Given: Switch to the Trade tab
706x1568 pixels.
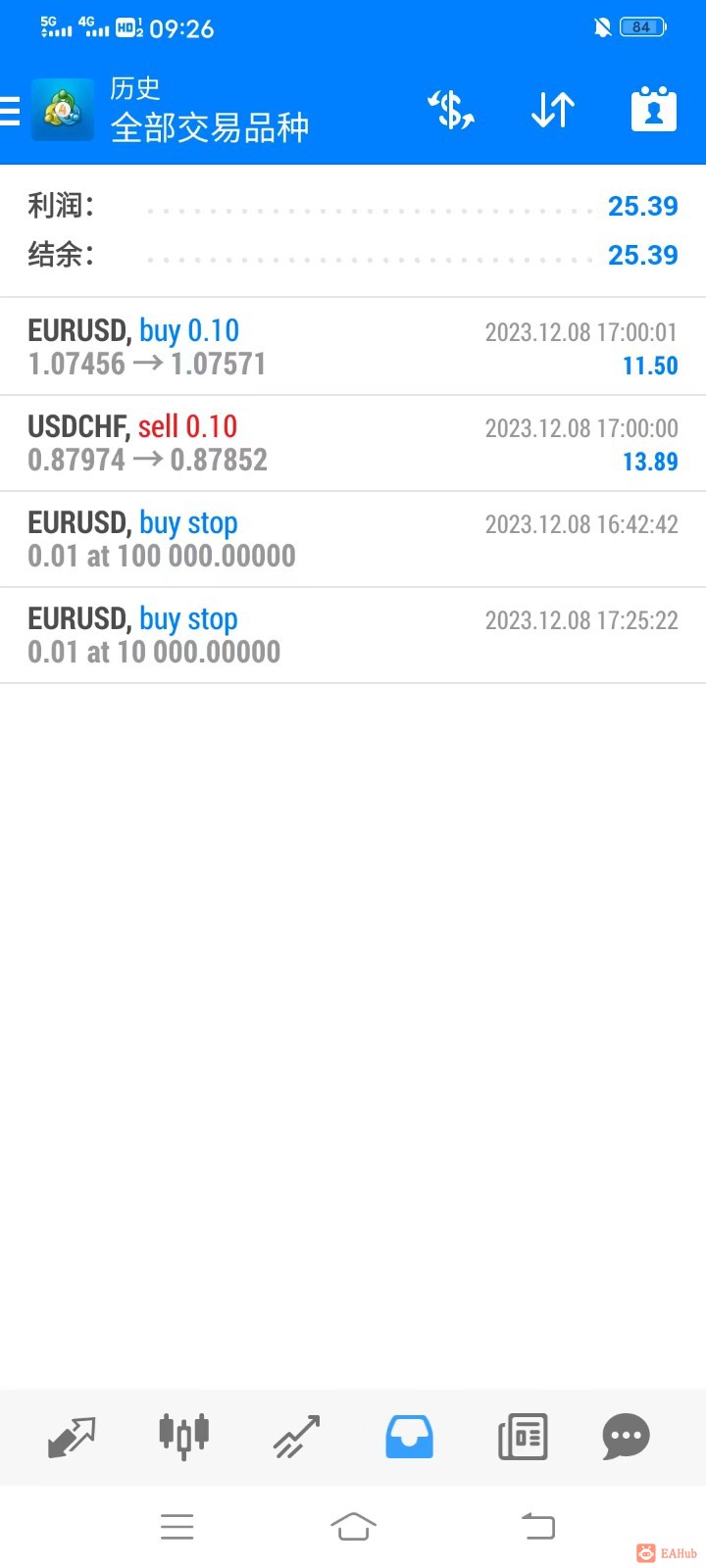Looking at the screenshot, I should tap(296, 1437).
